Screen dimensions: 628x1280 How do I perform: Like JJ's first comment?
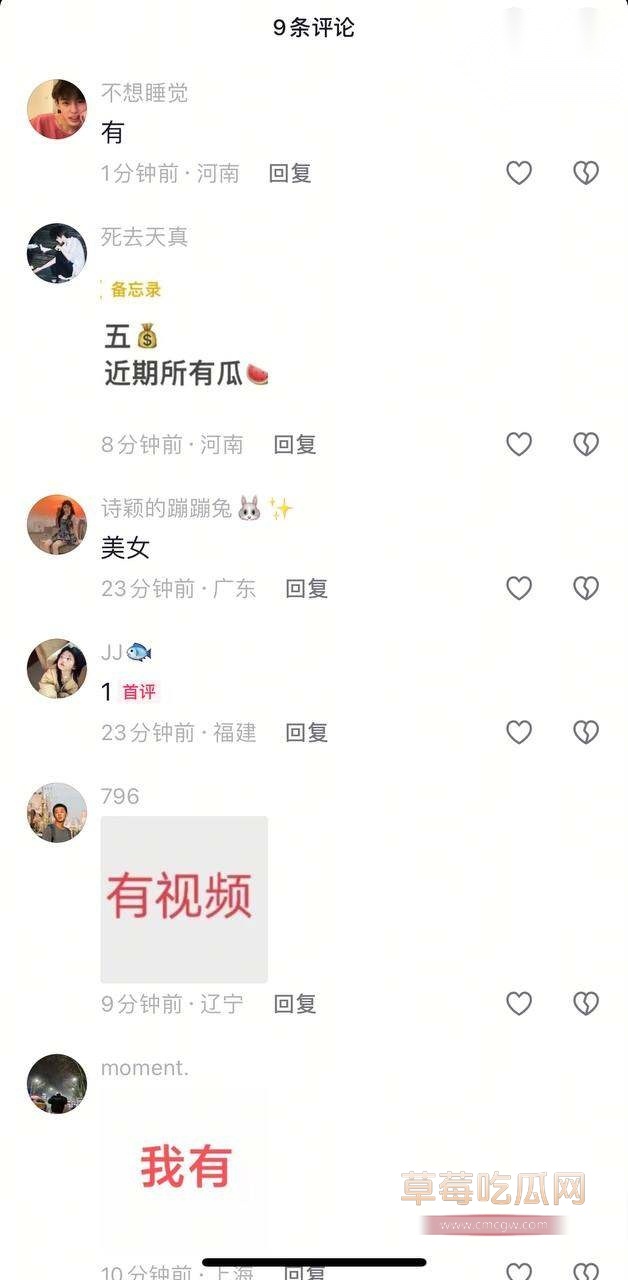518,732
